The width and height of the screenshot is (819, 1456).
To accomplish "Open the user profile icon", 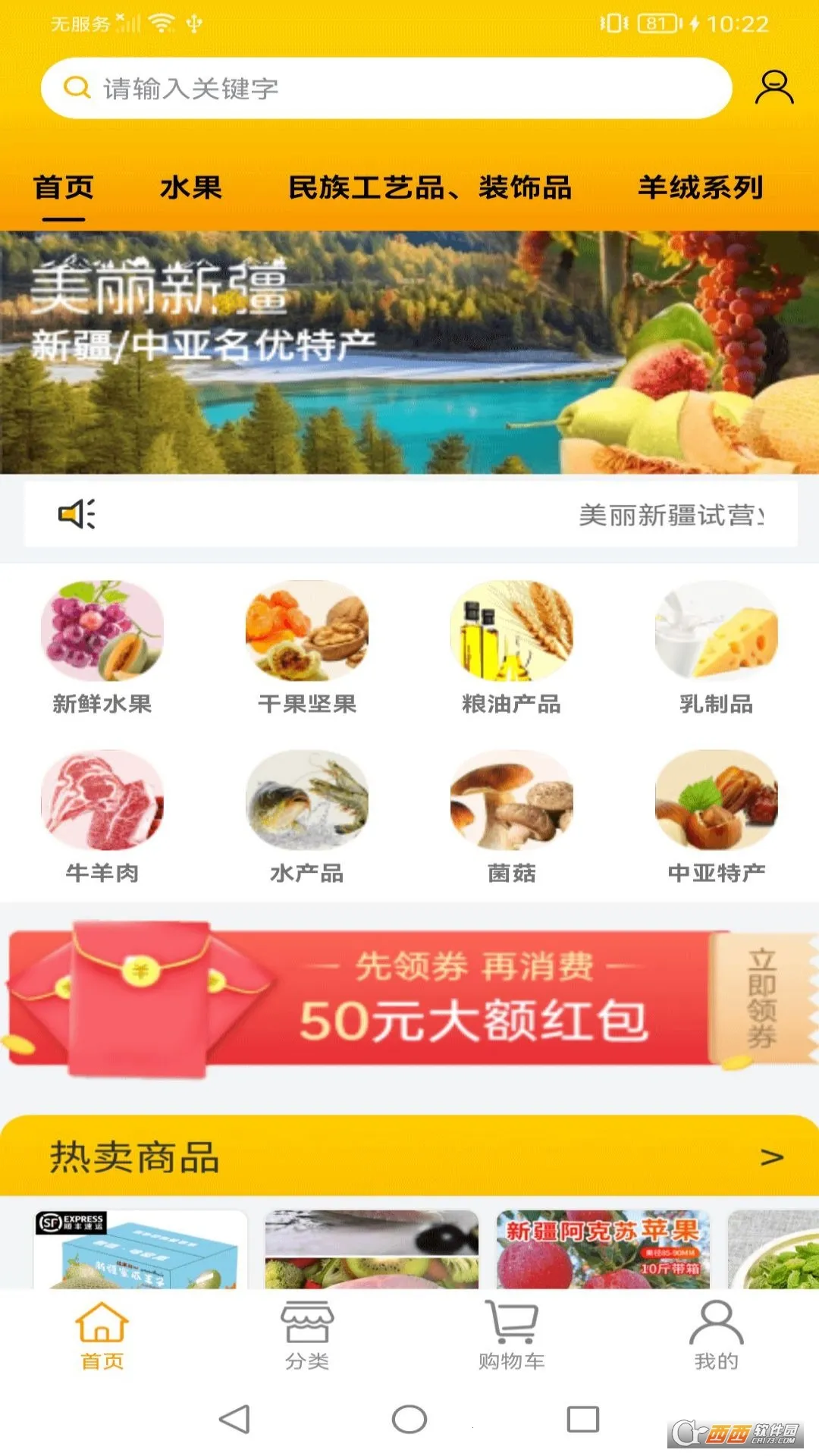I will click(773, 88).
